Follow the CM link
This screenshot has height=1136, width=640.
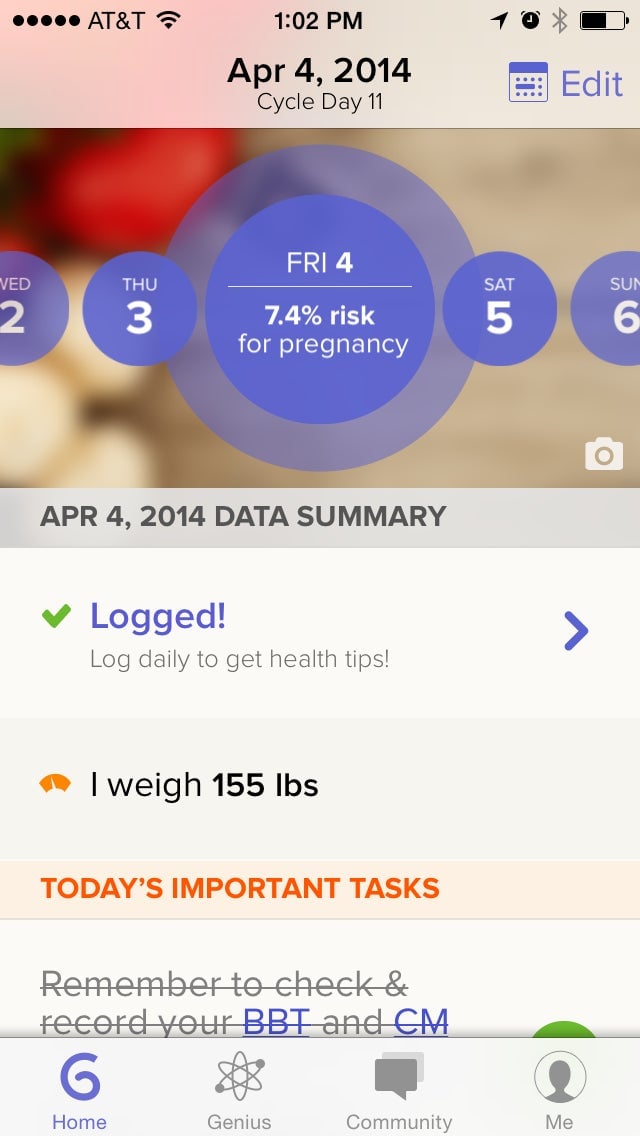(x=421, y=1022)
